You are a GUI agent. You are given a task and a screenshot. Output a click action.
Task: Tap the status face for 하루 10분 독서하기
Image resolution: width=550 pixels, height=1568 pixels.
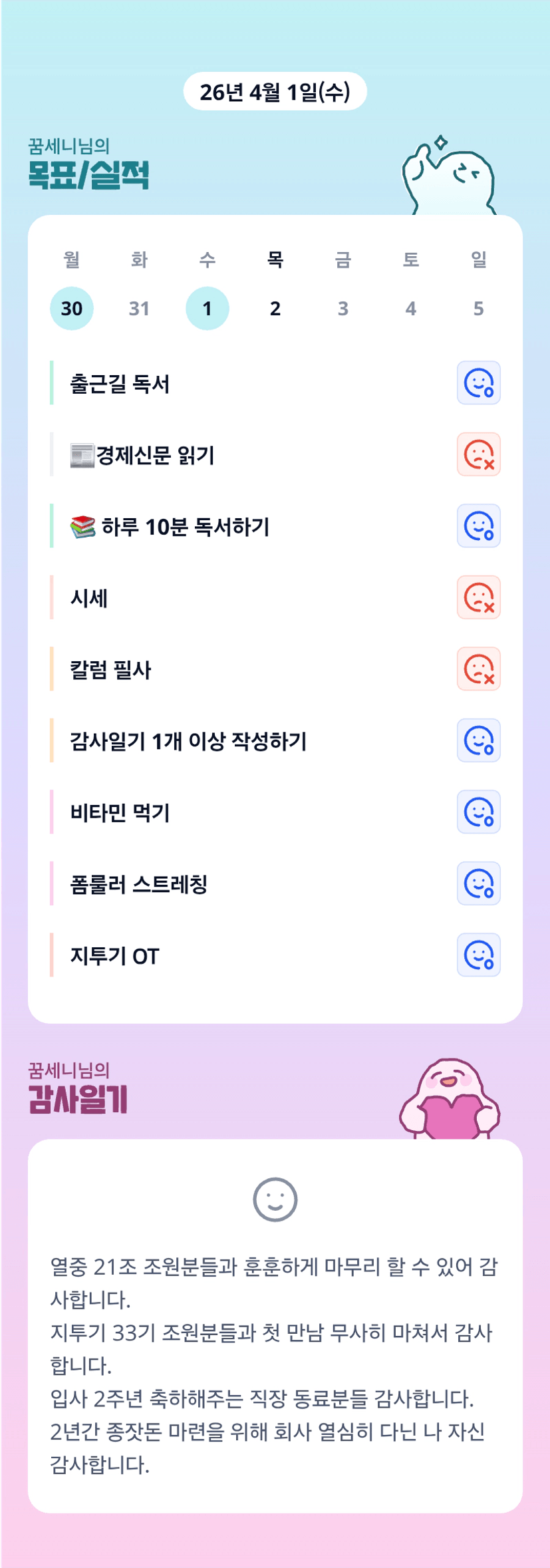click(479, 526)
